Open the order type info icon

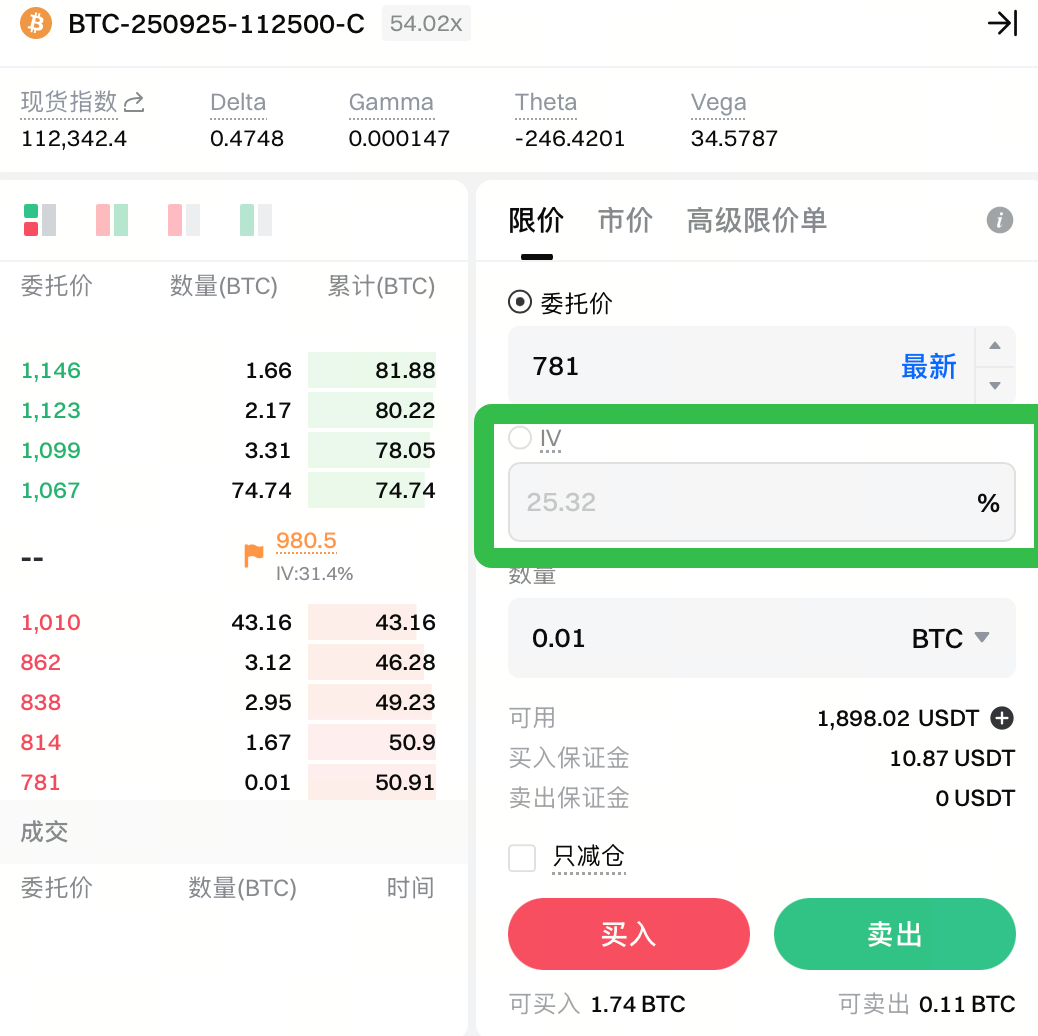click(999, 221)
